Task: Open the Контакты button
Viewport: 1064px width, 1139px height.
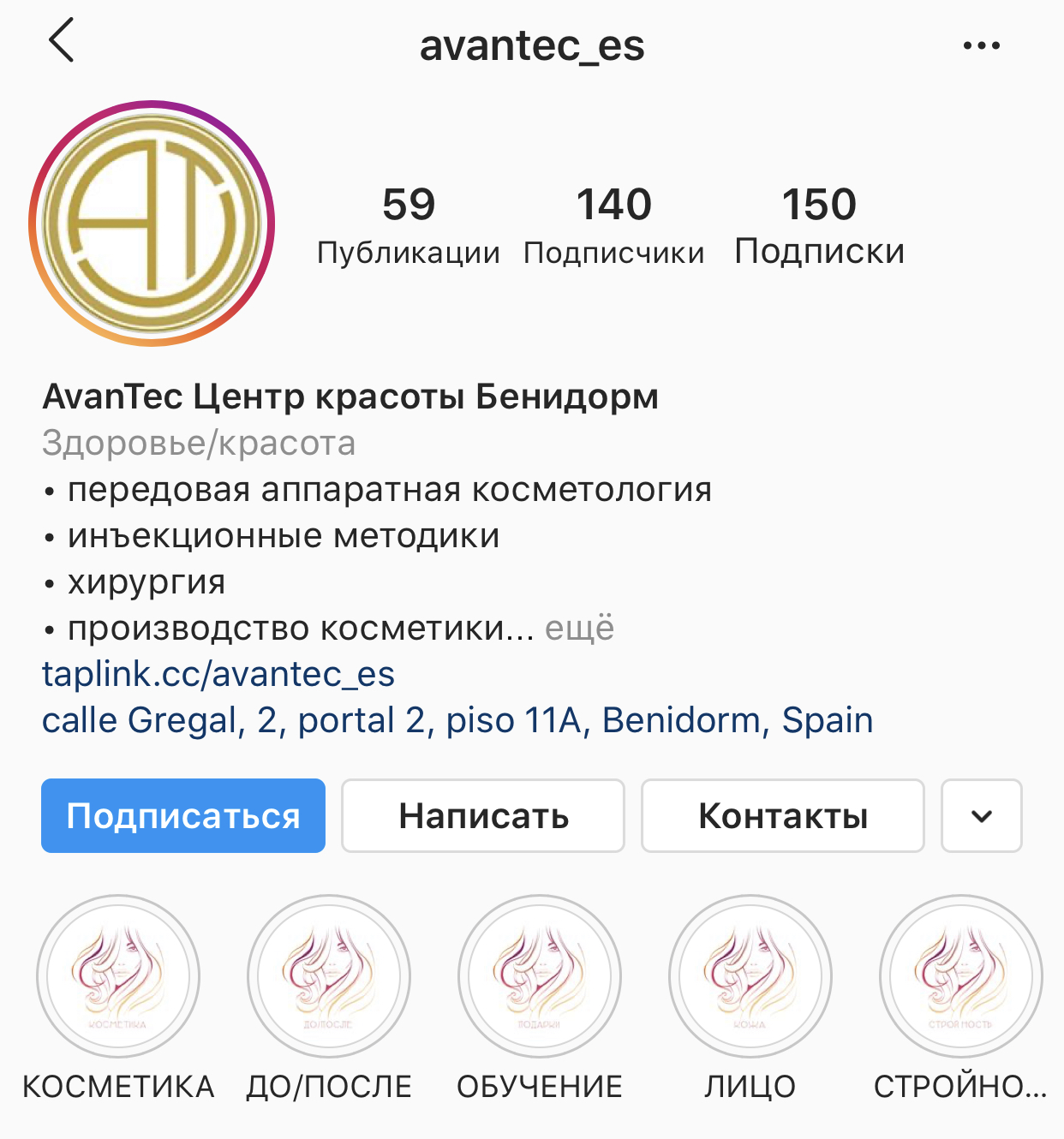Action: (x=783, y=815)
